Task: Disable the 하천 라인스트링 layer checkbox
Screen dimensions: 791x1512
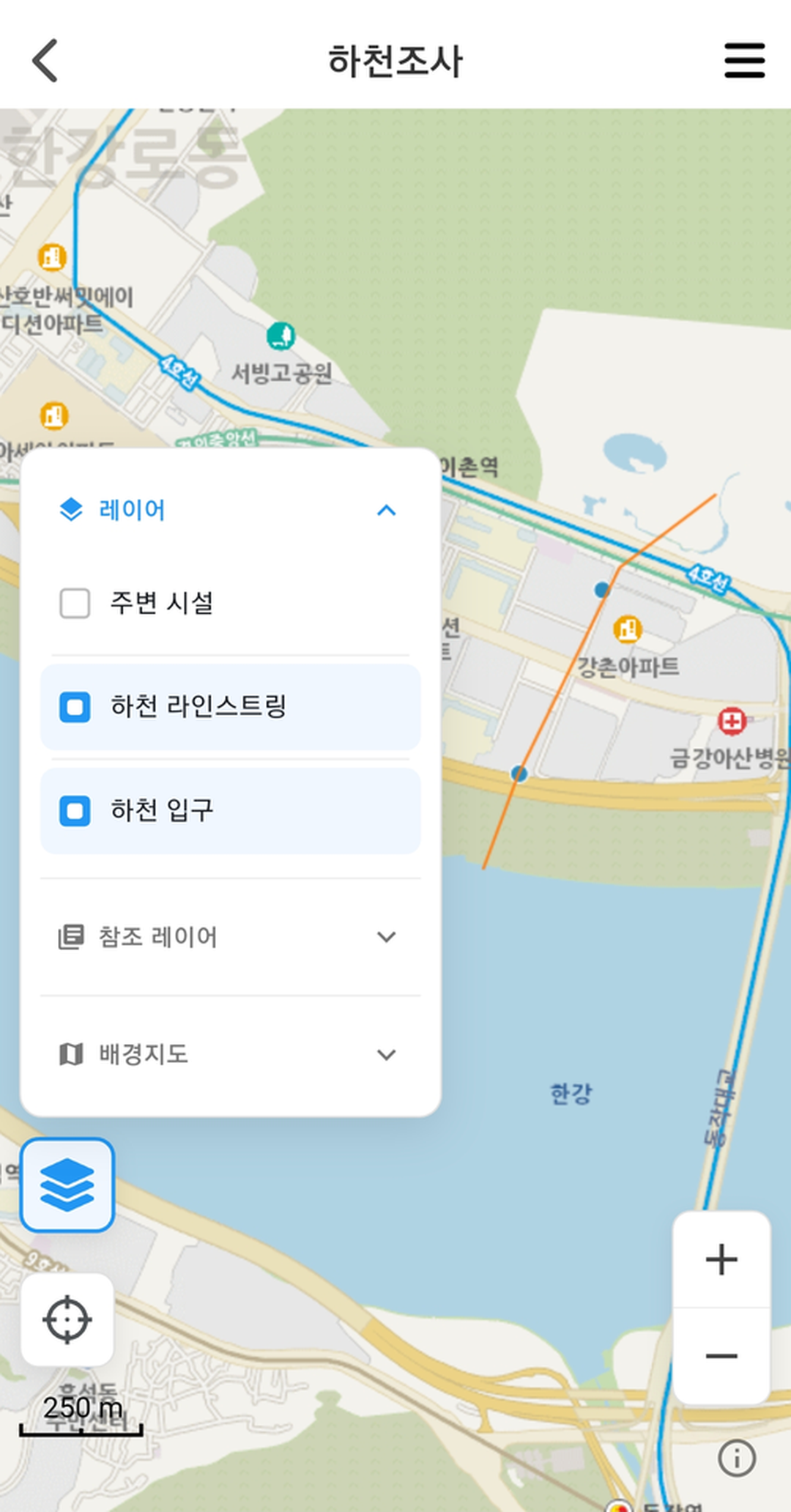Action: click(x=74, y=708)
